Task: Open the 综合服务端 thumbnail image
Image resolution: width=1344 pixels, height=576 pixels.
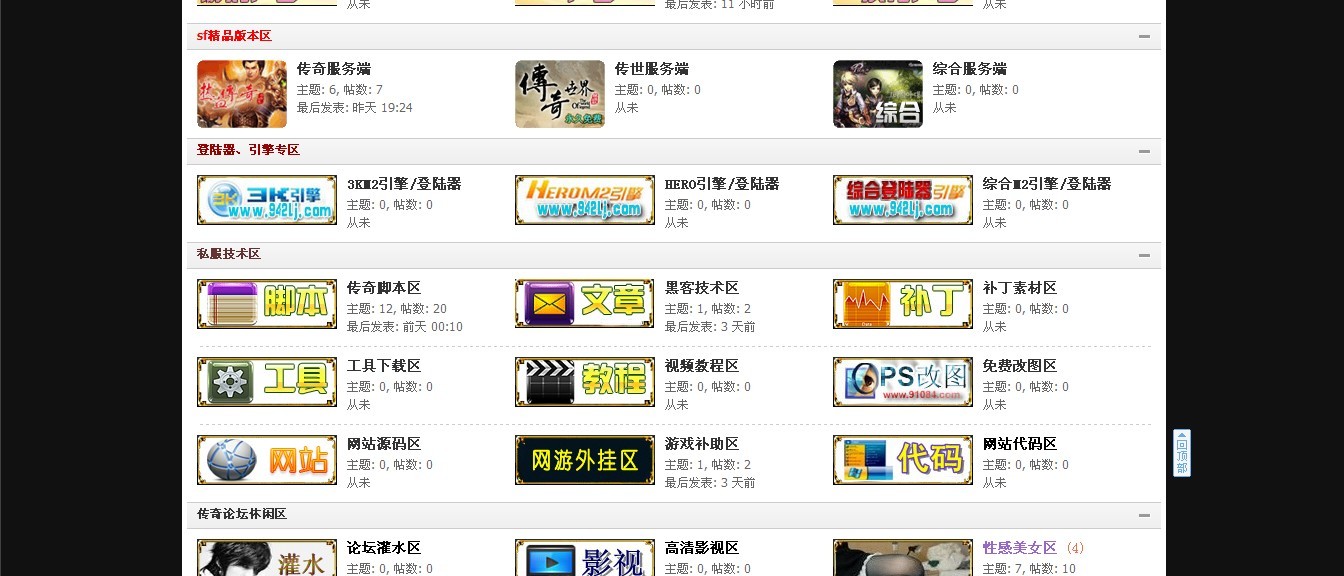Action: point(877,94)
